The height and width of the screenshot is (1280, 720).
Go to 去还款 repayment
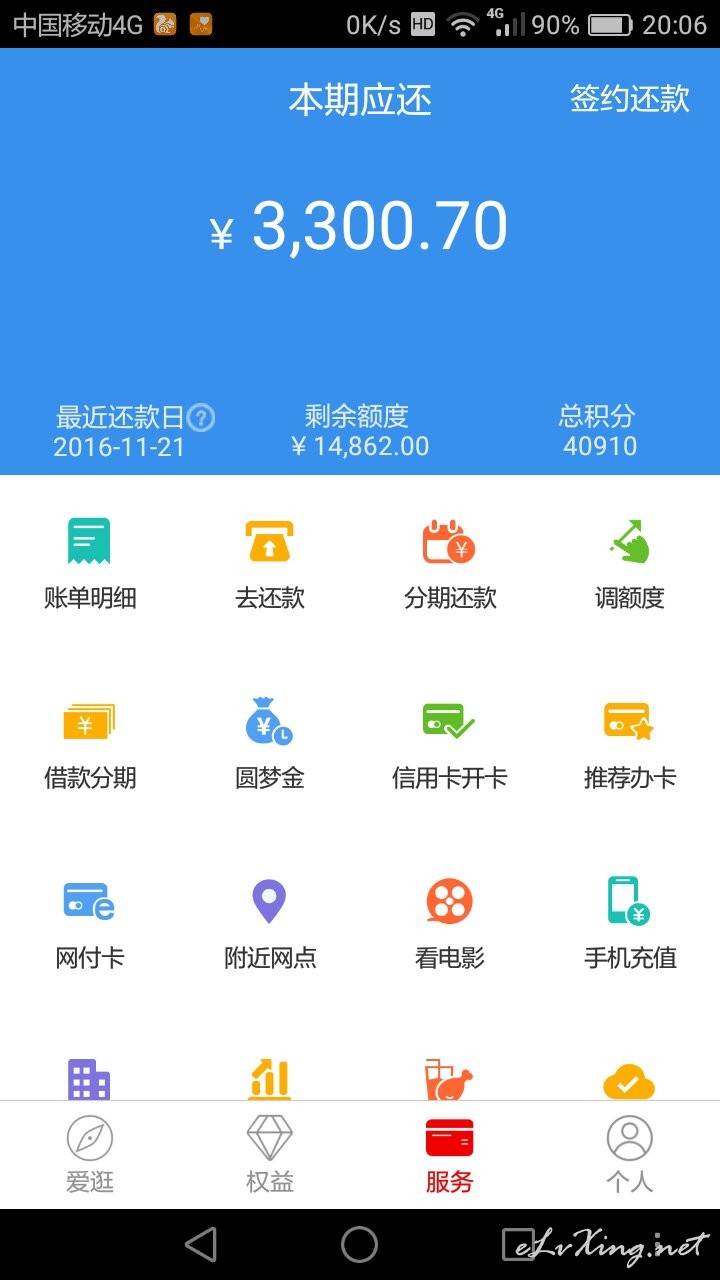point(270,565)
